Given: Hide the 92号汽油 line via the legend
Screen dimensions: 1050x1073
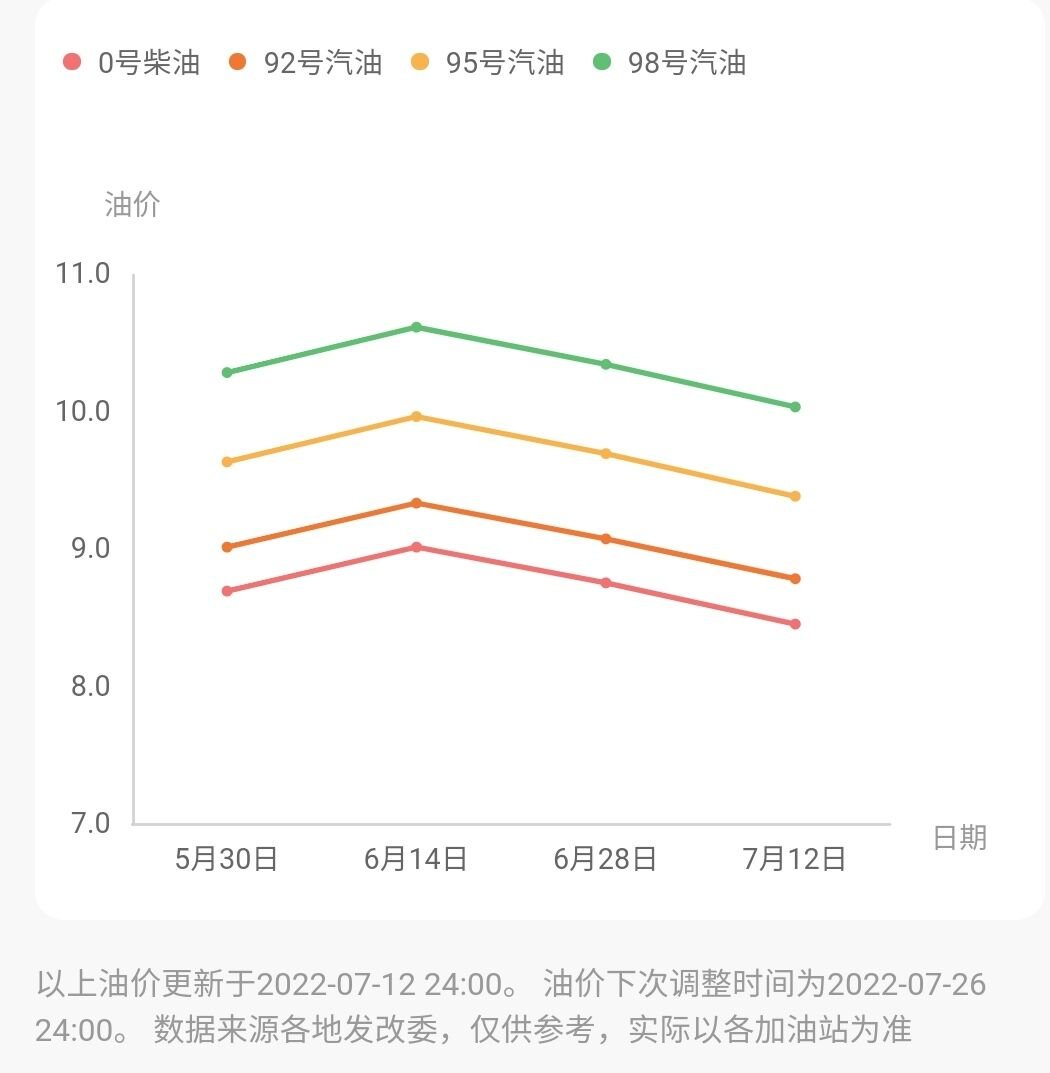Looking at the screenshot, I should click(306, 63).
